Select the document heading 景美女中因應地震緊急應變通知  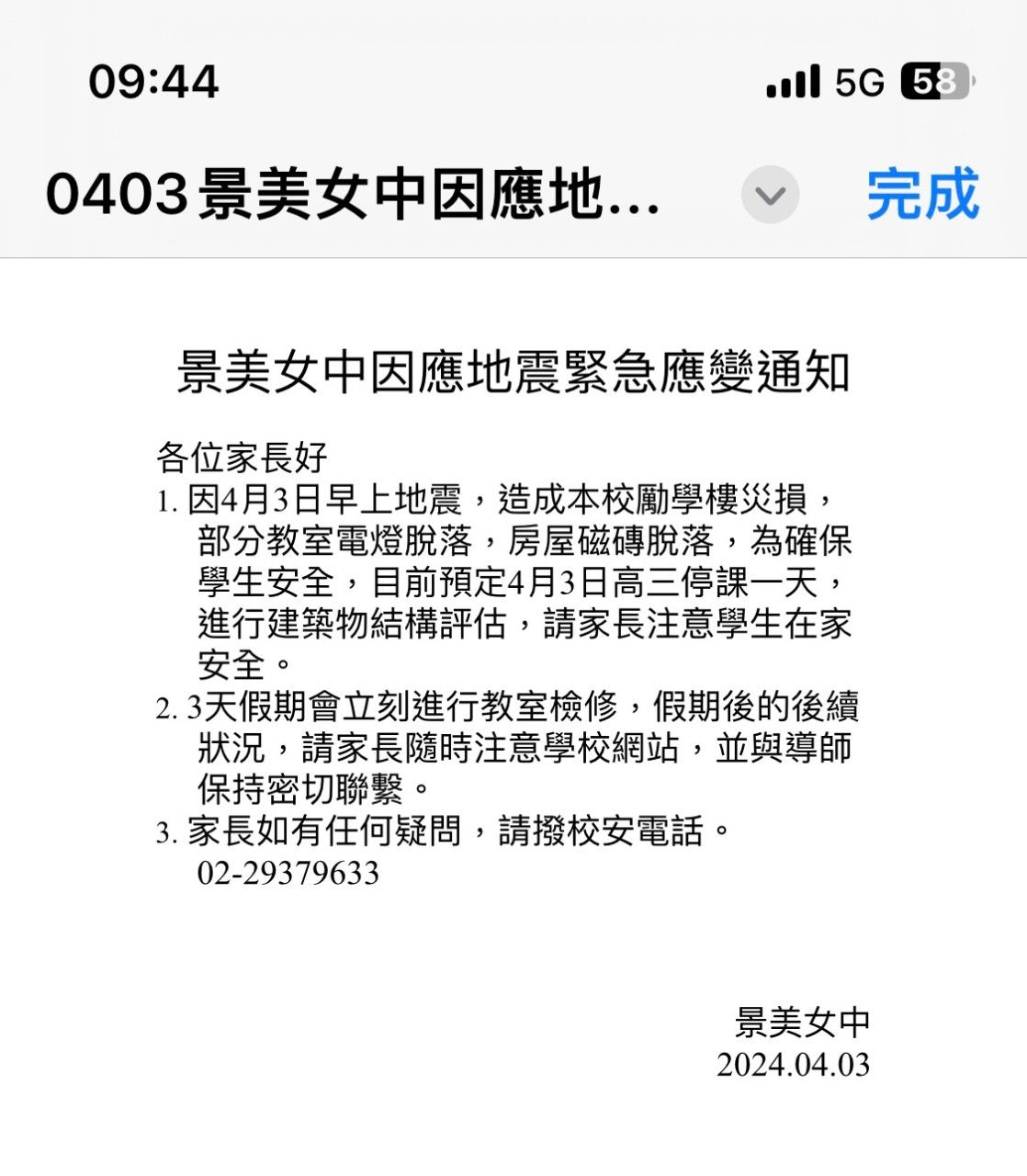pos(513,370)
